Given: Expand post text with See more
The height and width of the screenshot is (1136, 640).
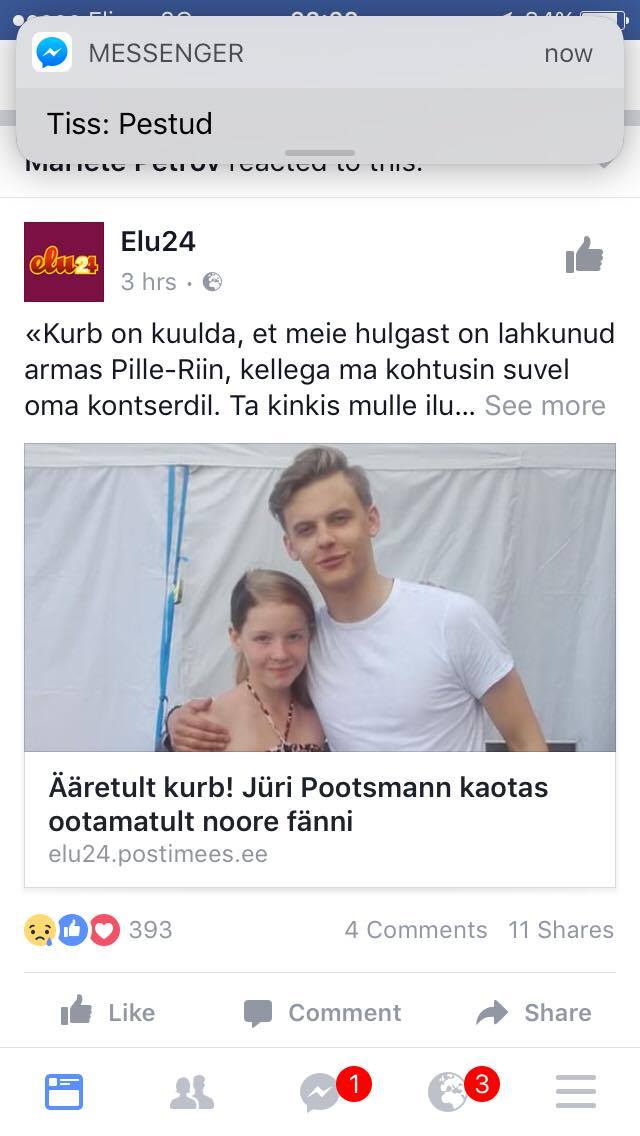Looking at the screenshot, I should tap(545, 406).
